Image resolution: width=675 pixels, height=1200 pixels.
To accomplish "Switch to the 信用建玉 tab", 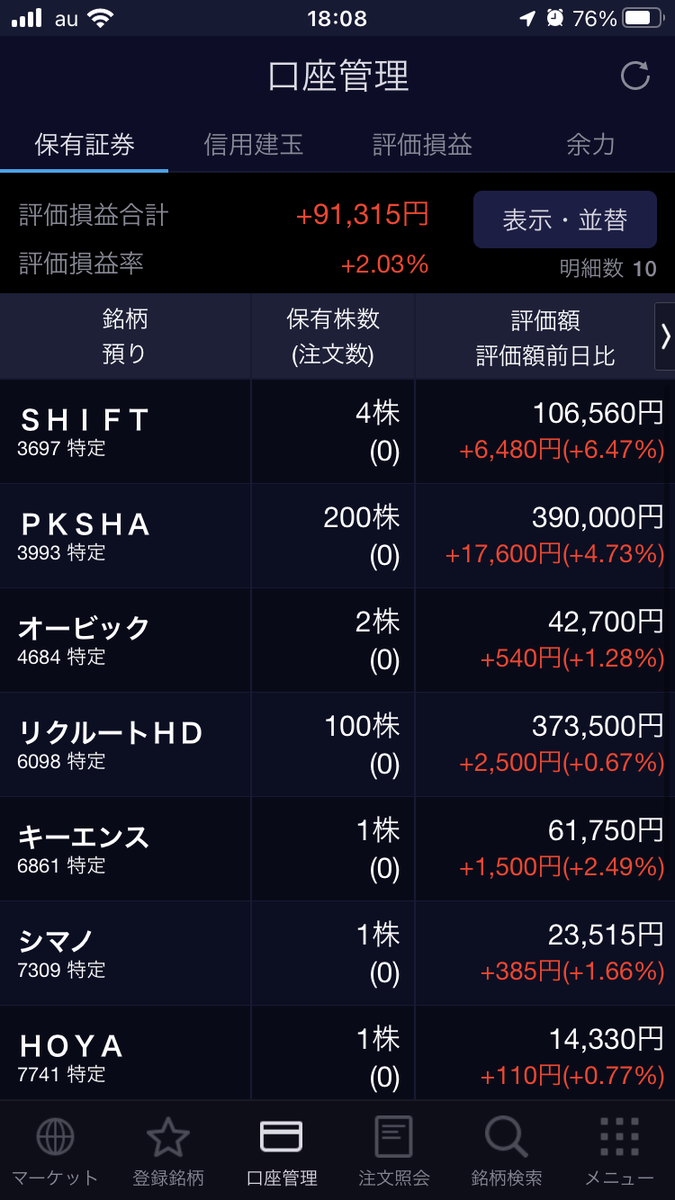I will pos(253,145).
